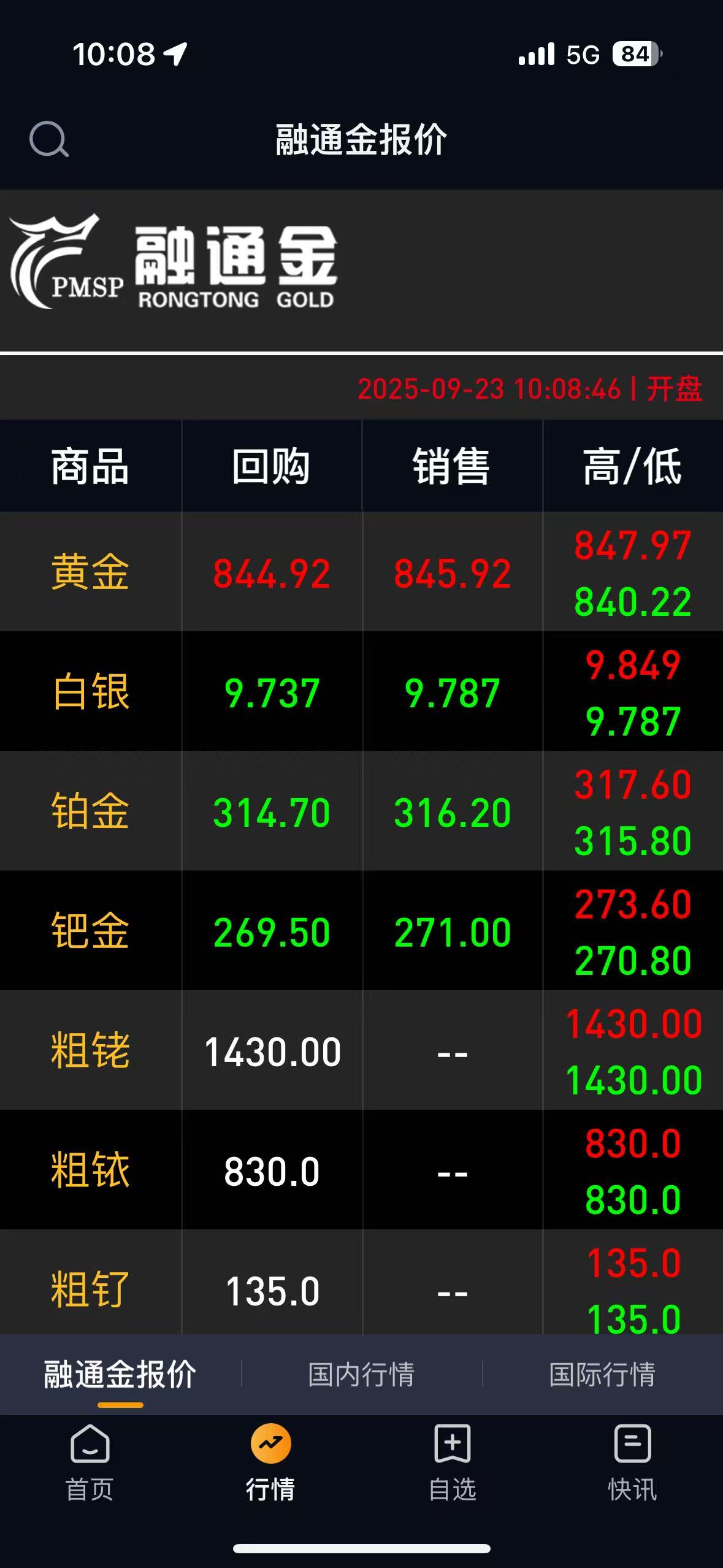The width and height of the screenshot is (723, 1568).
Task: Open the 行情 tab
Action: (270, 1463)
